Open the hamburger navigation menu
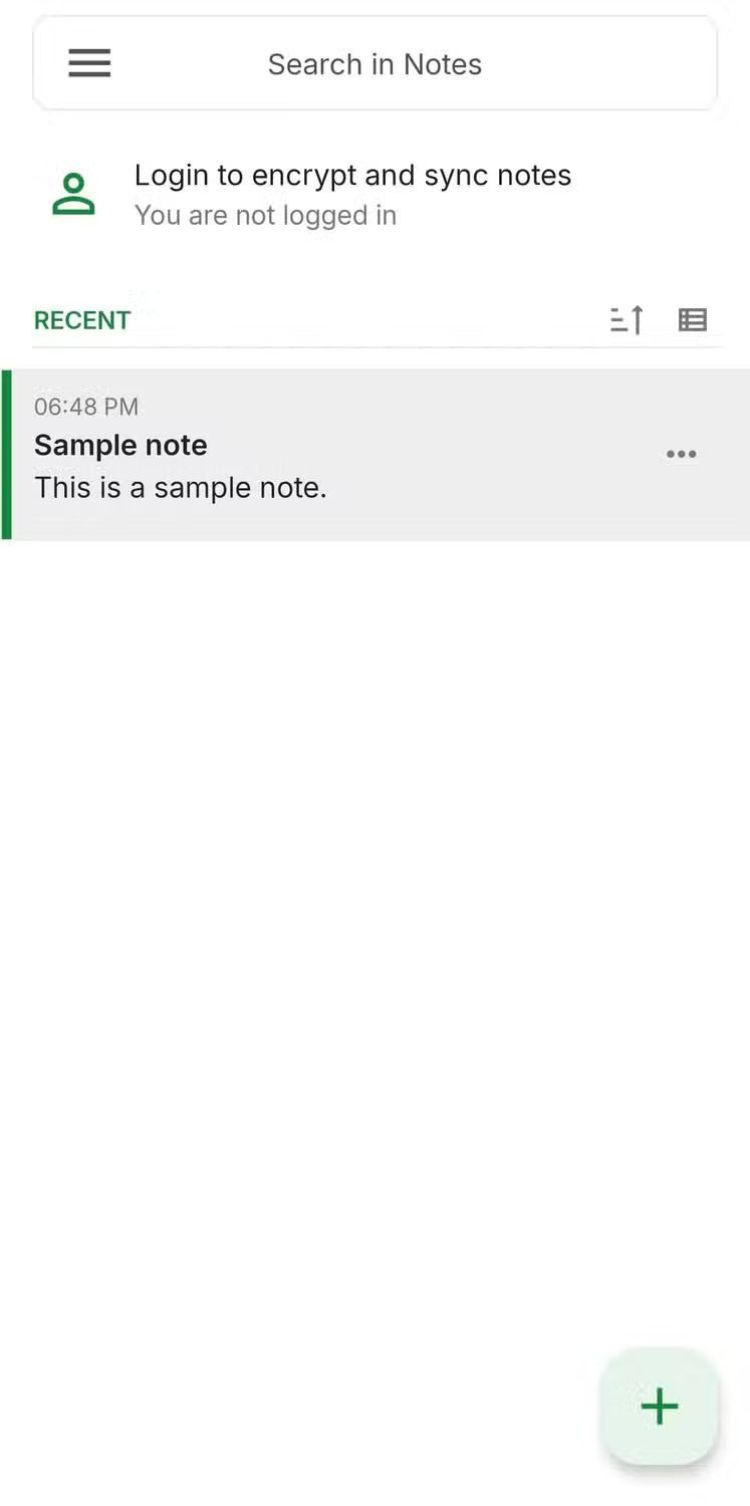This screenshot has height=1506, width=750. tap(89, 64)
